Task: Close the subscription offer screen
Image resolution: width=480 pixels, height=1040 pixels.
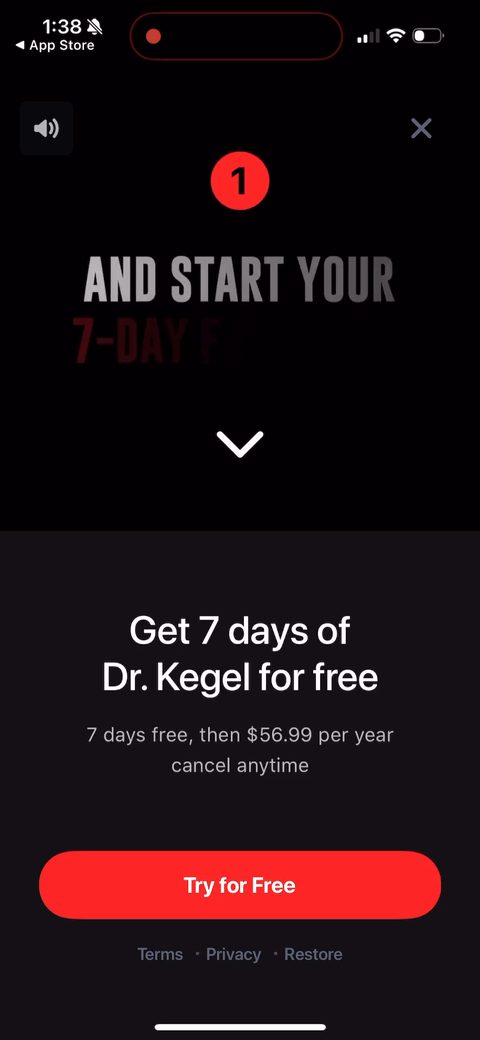Action: coord(421,129)
